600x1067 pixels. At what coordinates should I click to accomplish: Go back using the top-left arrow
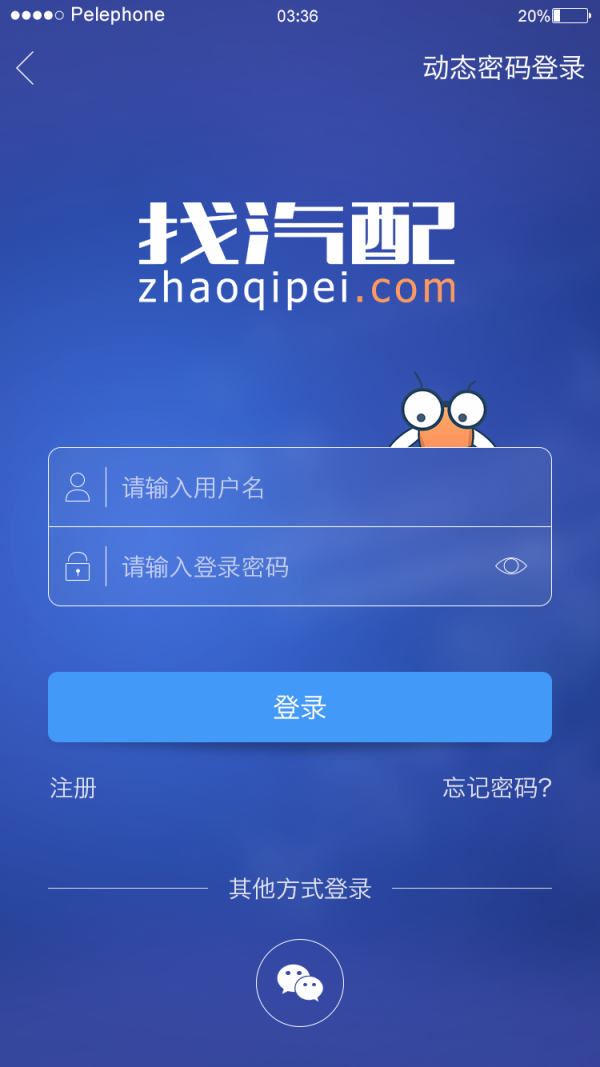tap(25, 68)
